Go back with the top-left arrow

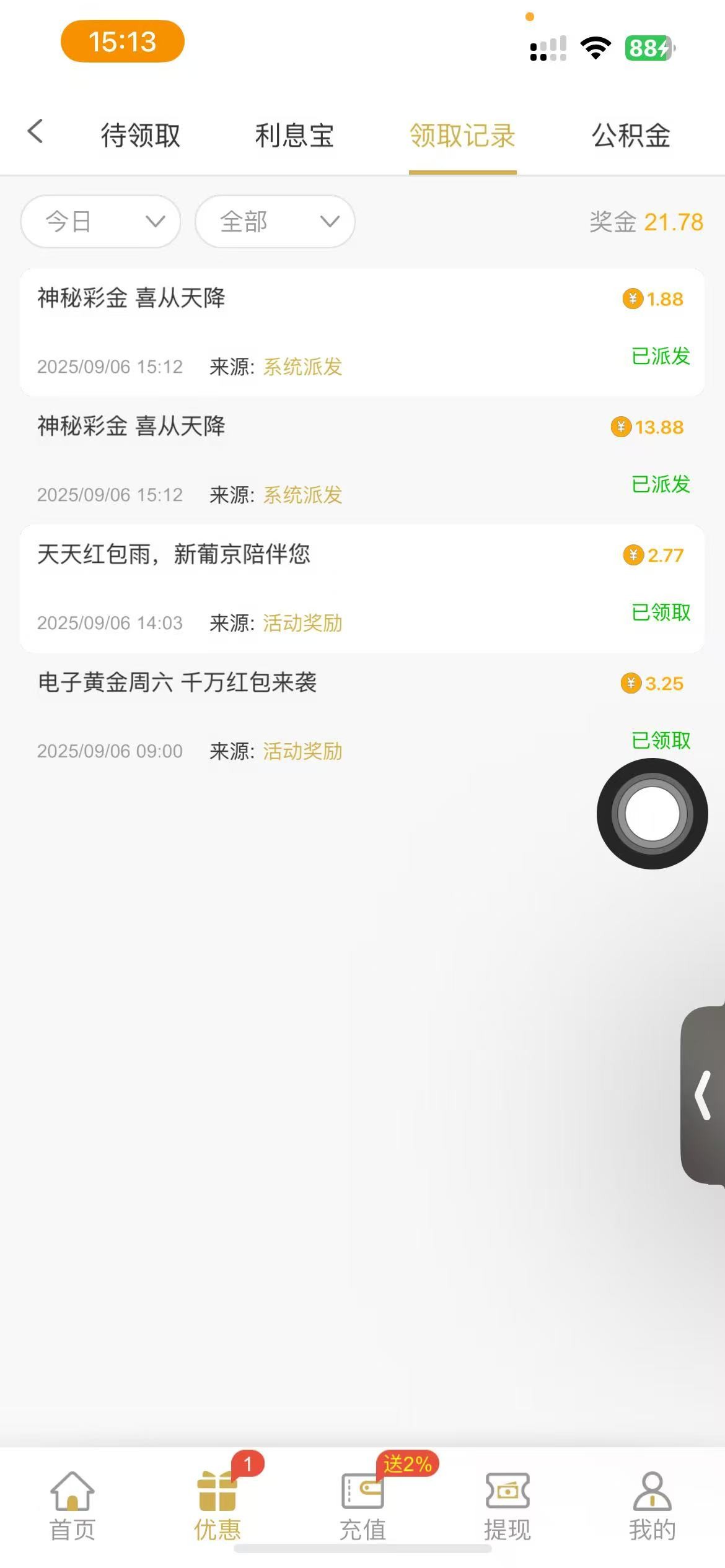[x=35, y=131]
